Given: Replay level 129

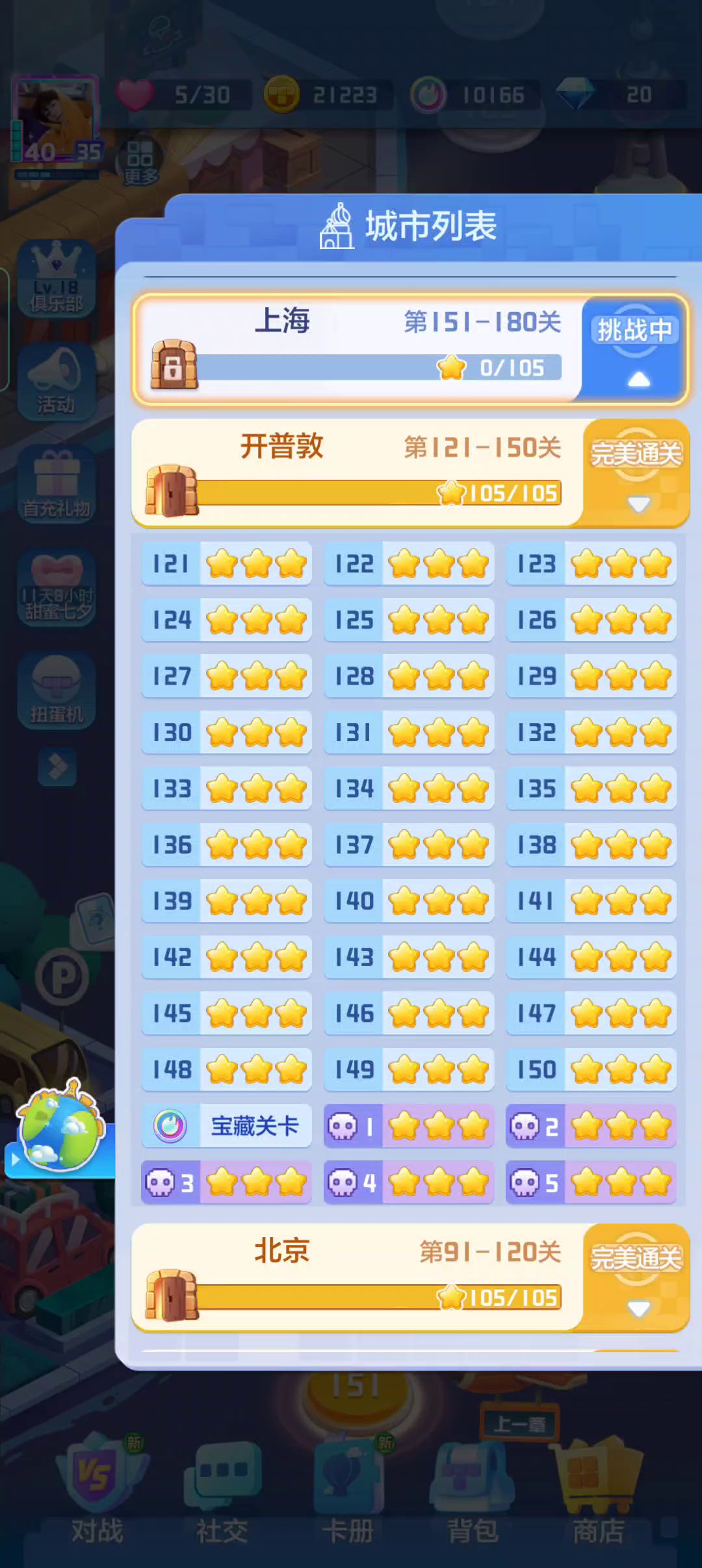Looking at the screenshot, I should coord(591,676).
